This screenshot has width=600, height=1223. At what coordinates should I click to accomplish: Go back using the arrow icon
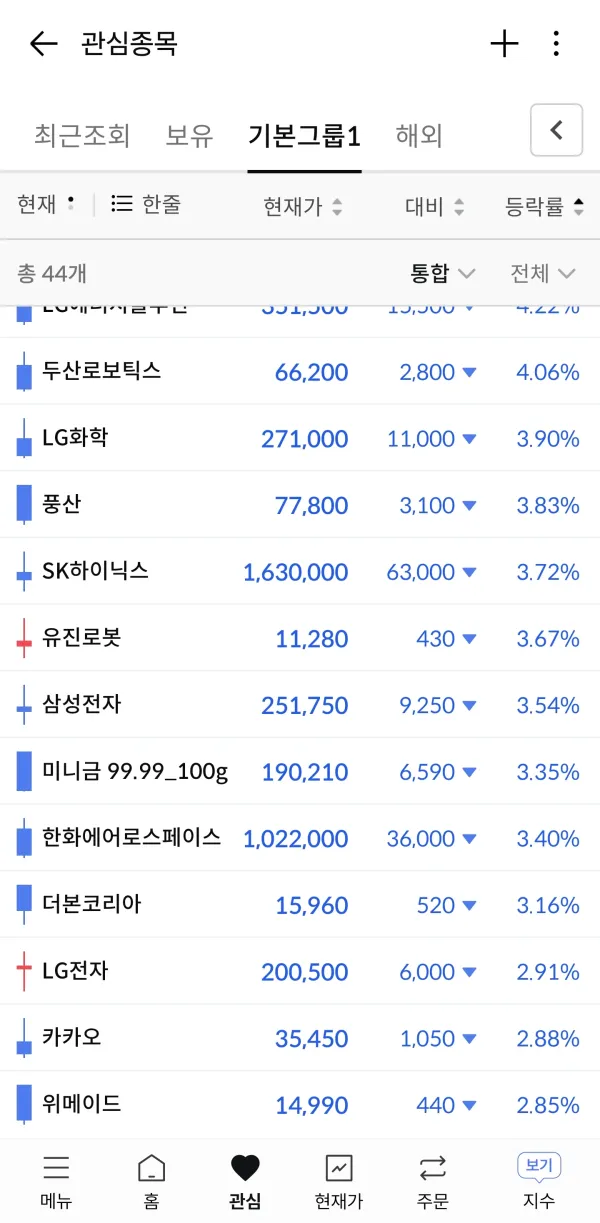(x=43, y=44)
